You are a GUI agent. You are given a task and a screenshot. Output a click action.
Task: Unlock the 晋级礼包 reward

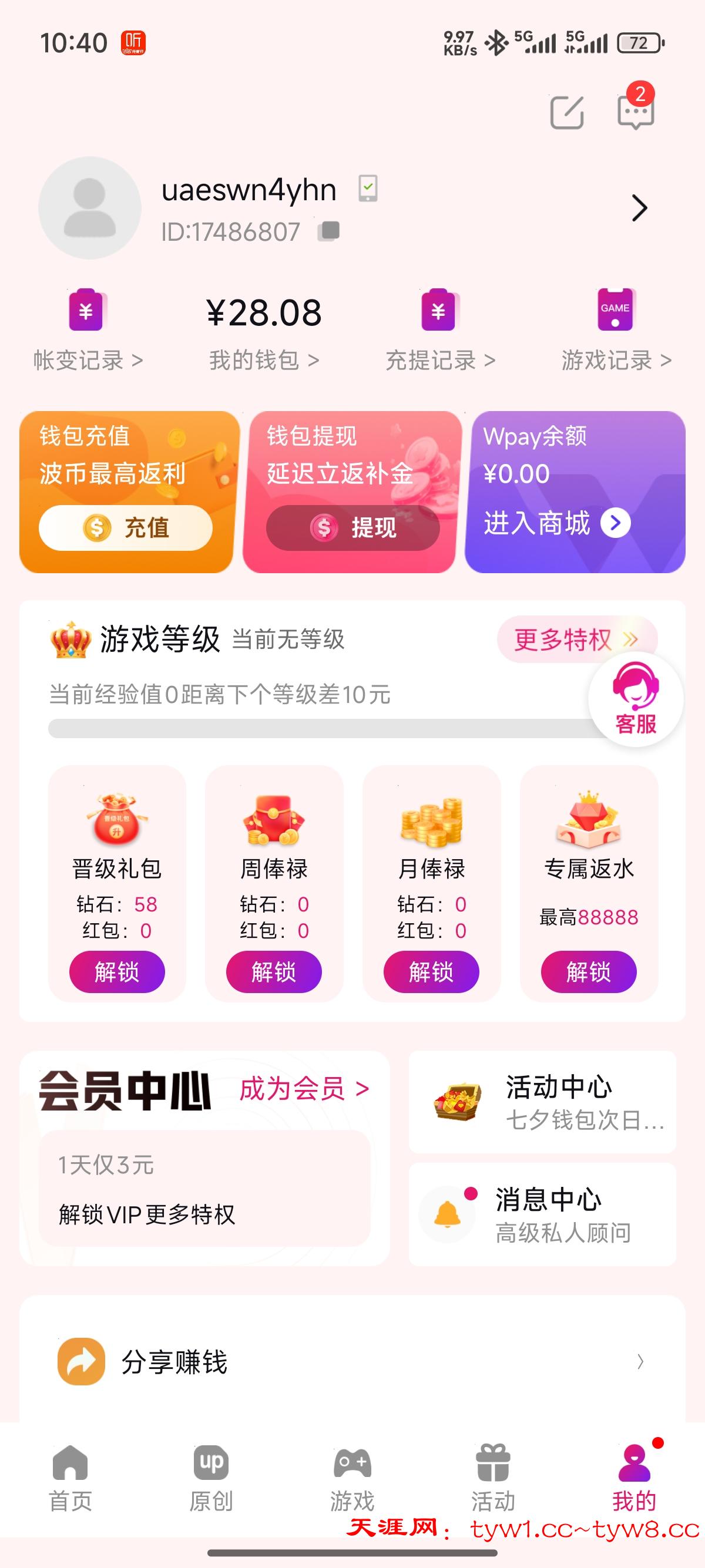tap(116, 972)
